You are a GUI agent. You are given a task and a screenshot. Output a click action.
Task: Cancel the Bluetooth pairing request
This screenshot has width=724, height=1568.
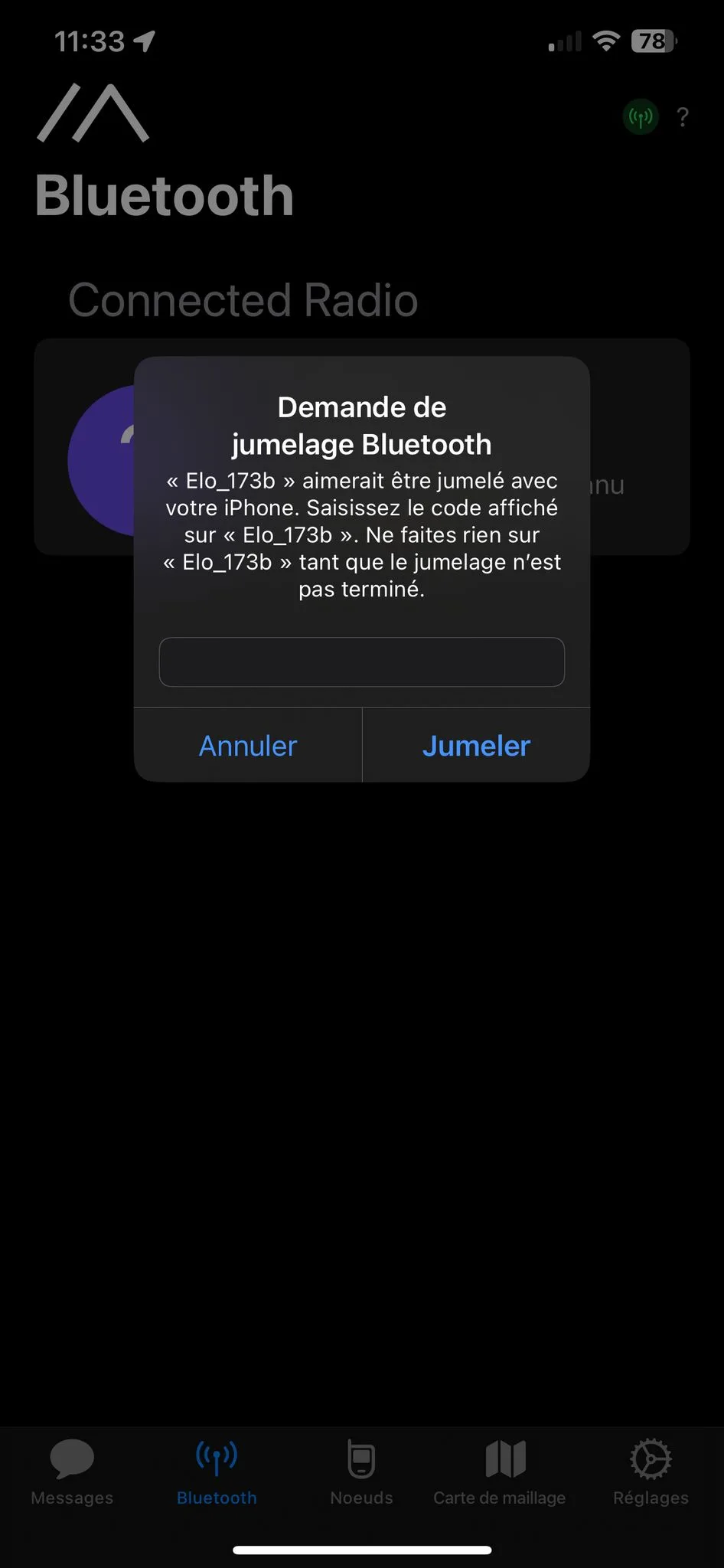click(248, 746)
